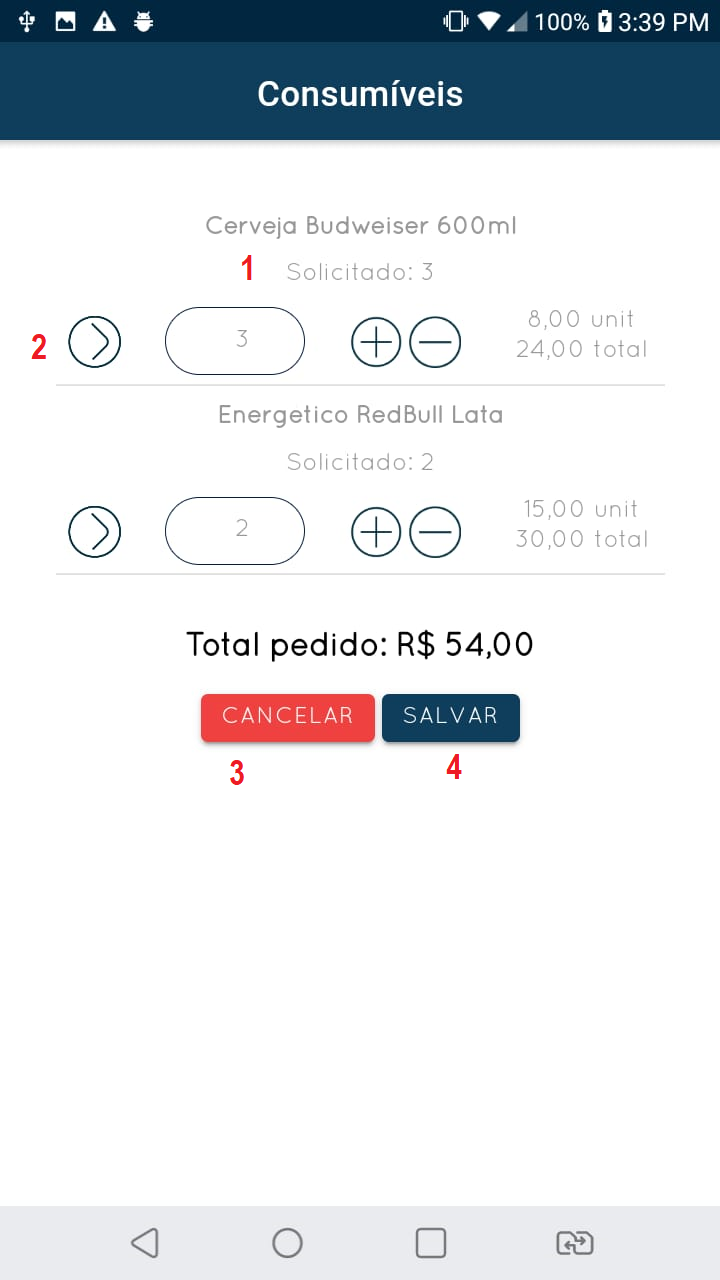Click the Solicitado: 3 label under Budweiser
Image resolution: width=720 pixels, height=1280 pixels.
360,270
